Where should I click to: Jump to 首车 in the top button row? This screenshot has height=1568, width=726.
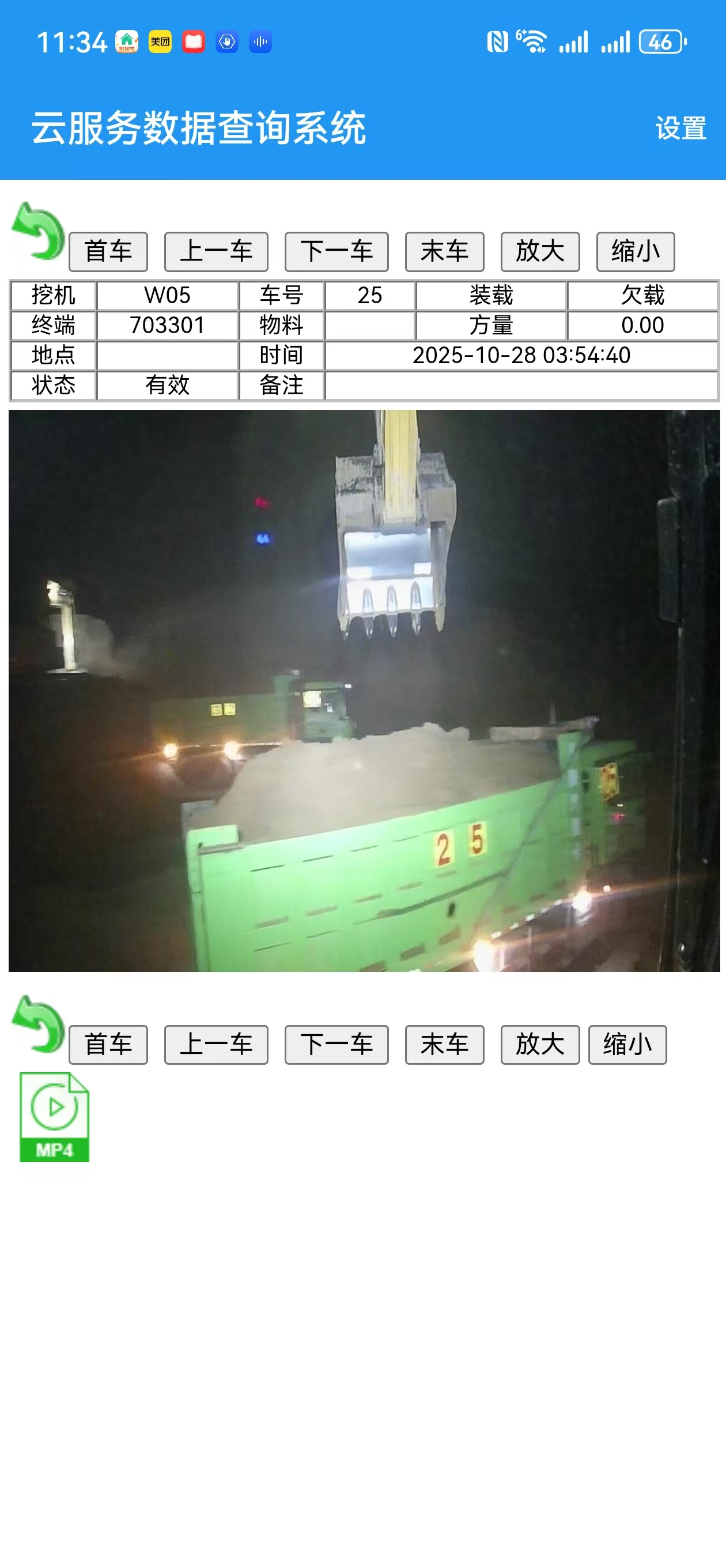pos(108,251)
